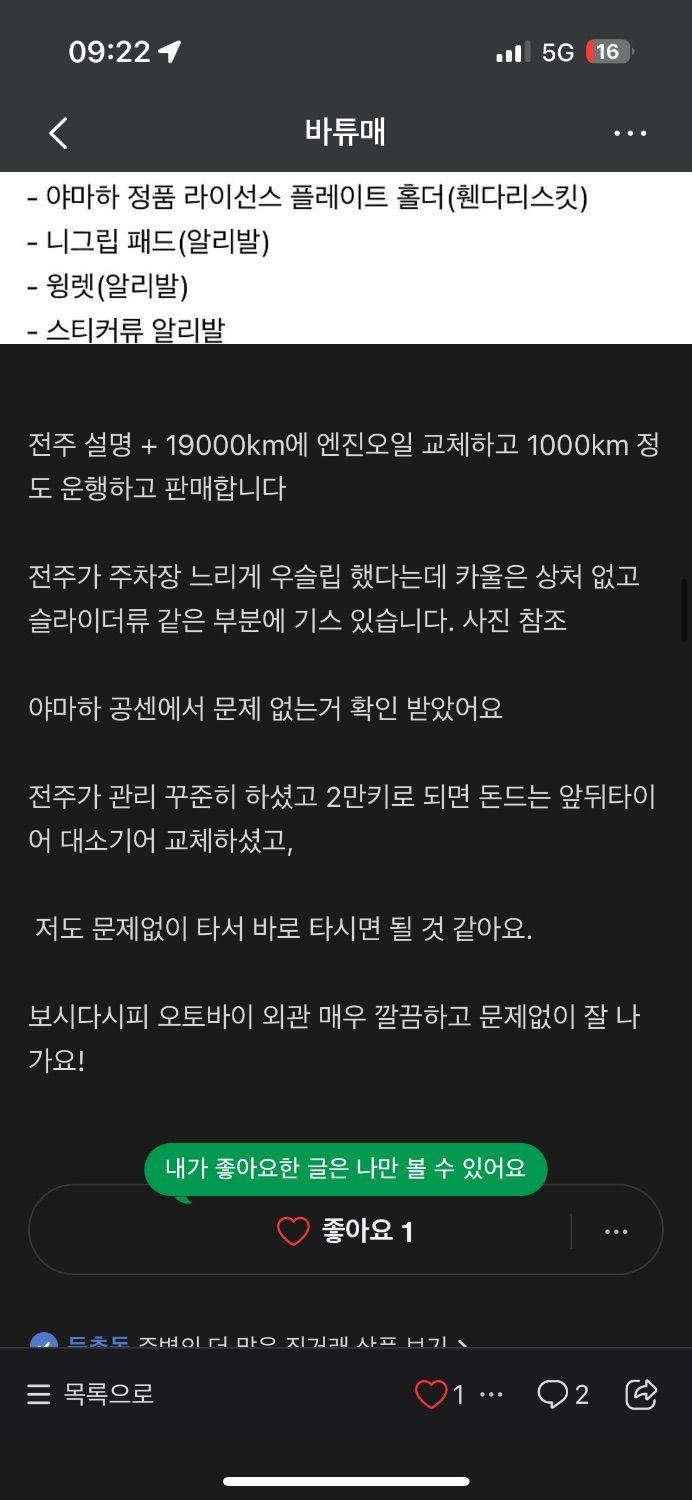Screen dimensions: 692x1500
Task: Open the top-right overflow menu
Action: pos(629,133)
